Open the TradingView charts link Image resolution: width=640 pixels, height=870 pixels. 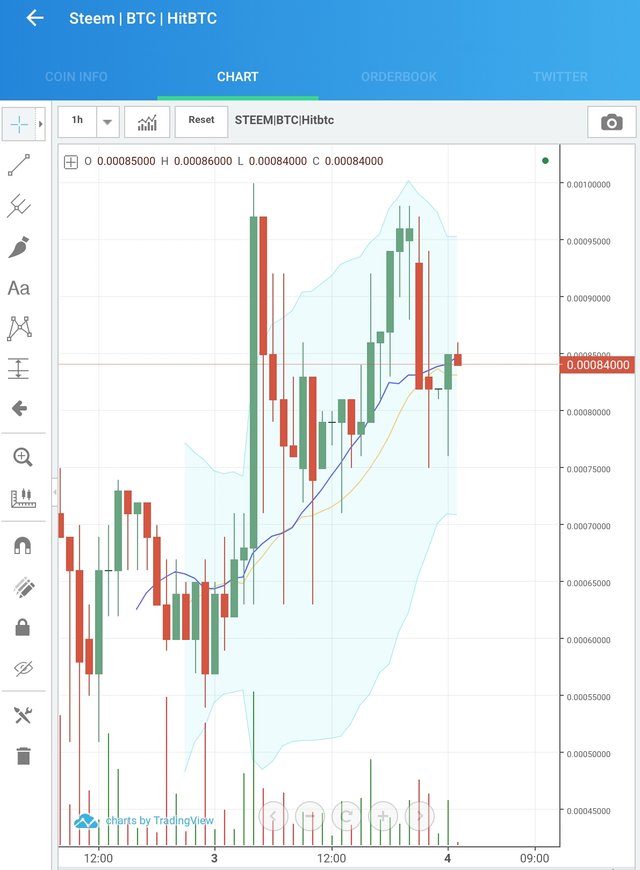pyautogui.click(x=145, y=821)
